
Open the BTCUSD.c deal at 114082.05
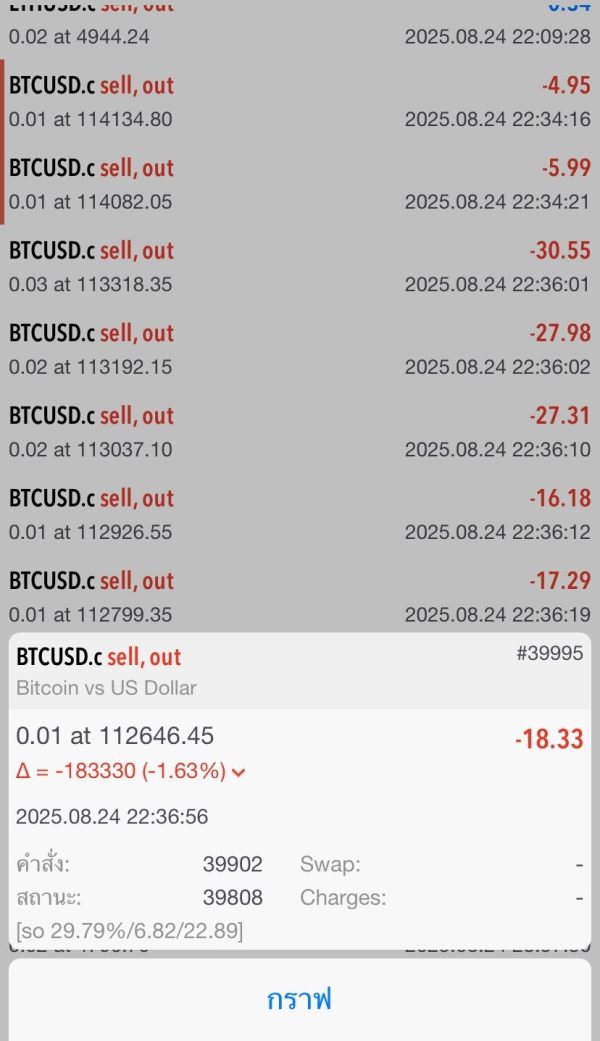click(300, 184)
